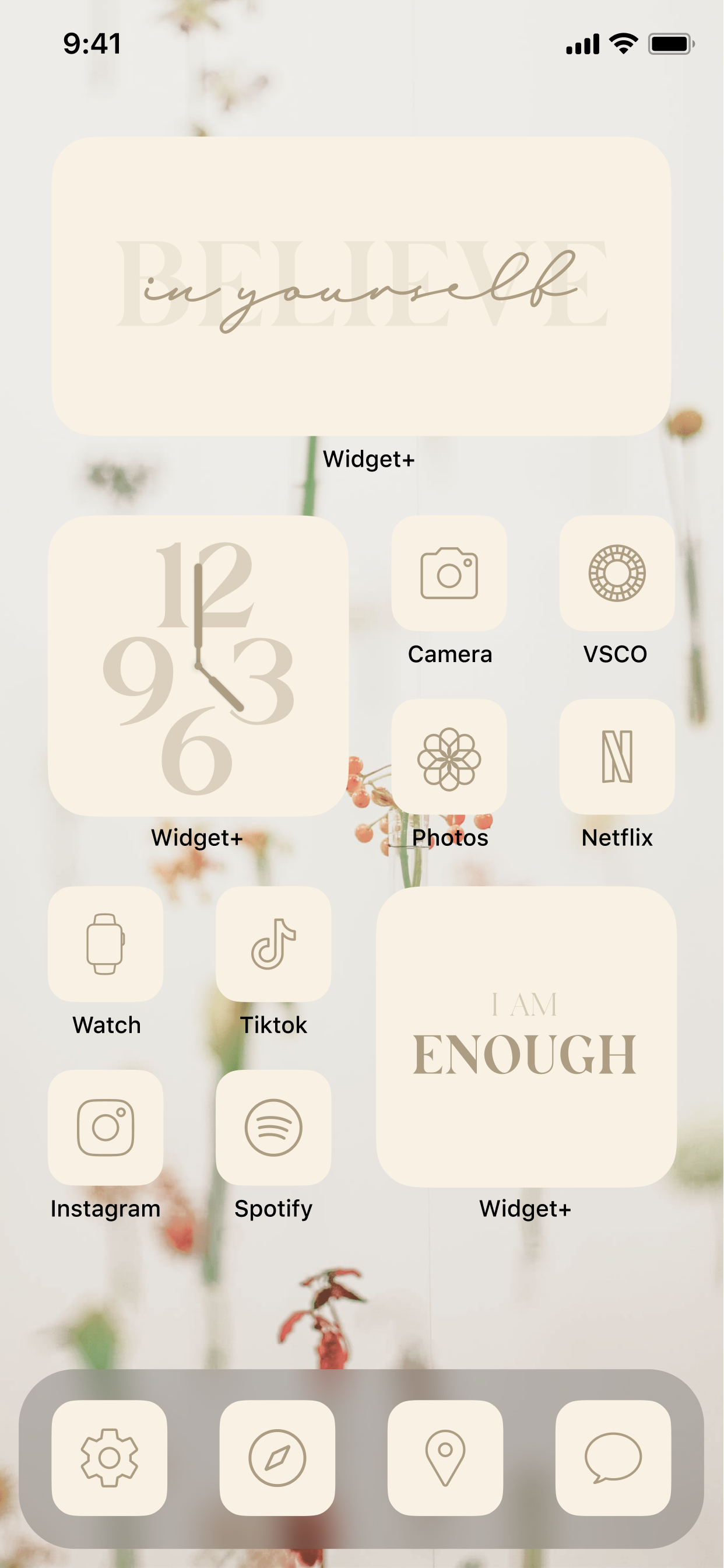Screen dimensions: 724x1568
Task: Open the Photos app
Action: [x=449, y=757]
